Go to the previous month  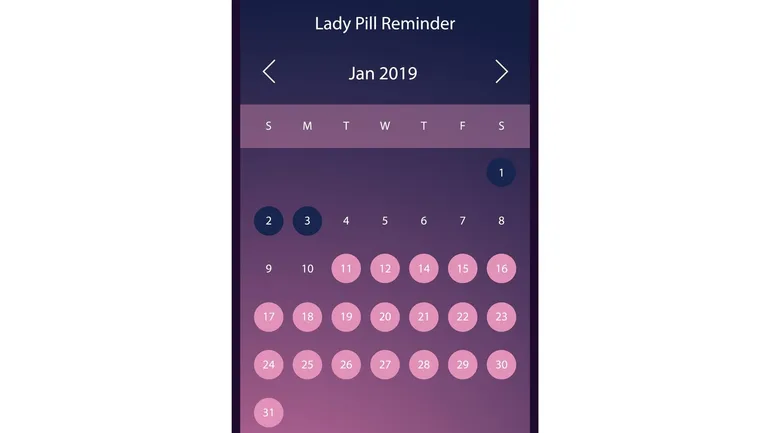pyautogui.click(x=269, y=72)
